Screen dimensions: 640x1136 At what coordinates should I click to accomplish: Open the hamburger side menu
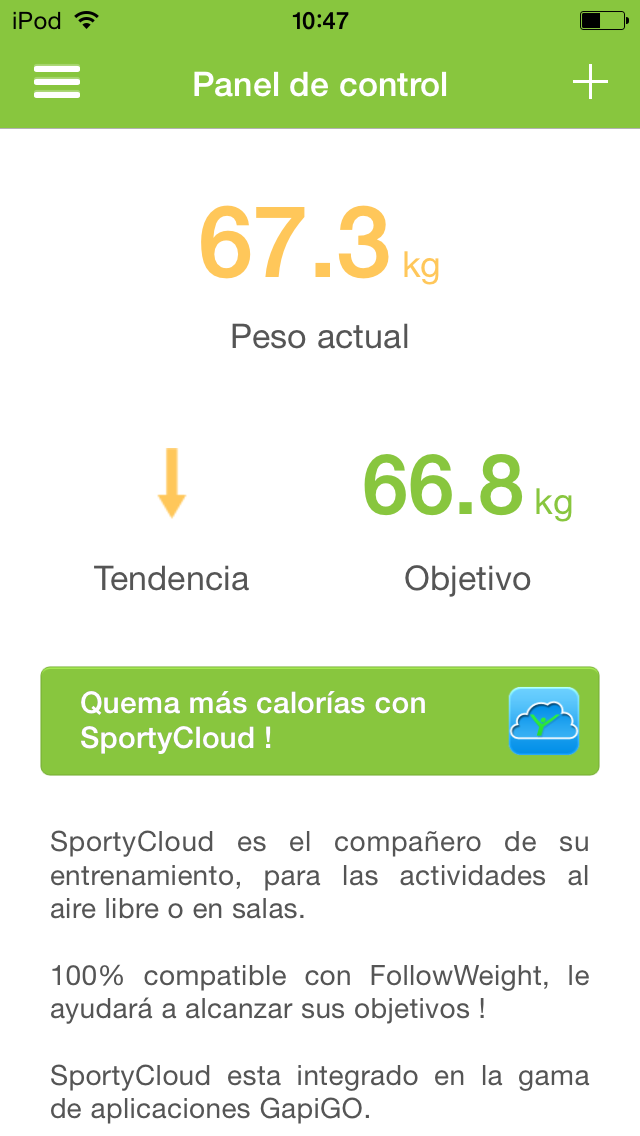57,82
